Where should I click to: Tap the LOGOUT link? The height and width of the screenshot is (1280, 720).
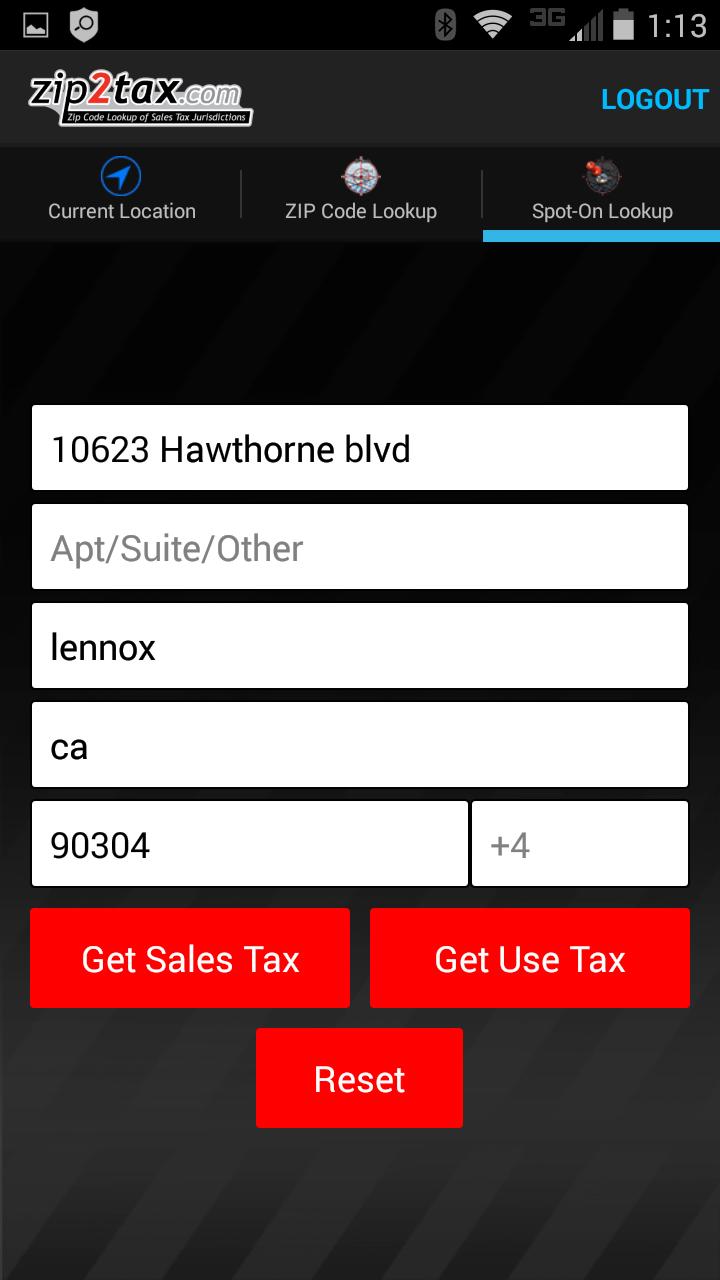tap(655, 99)
